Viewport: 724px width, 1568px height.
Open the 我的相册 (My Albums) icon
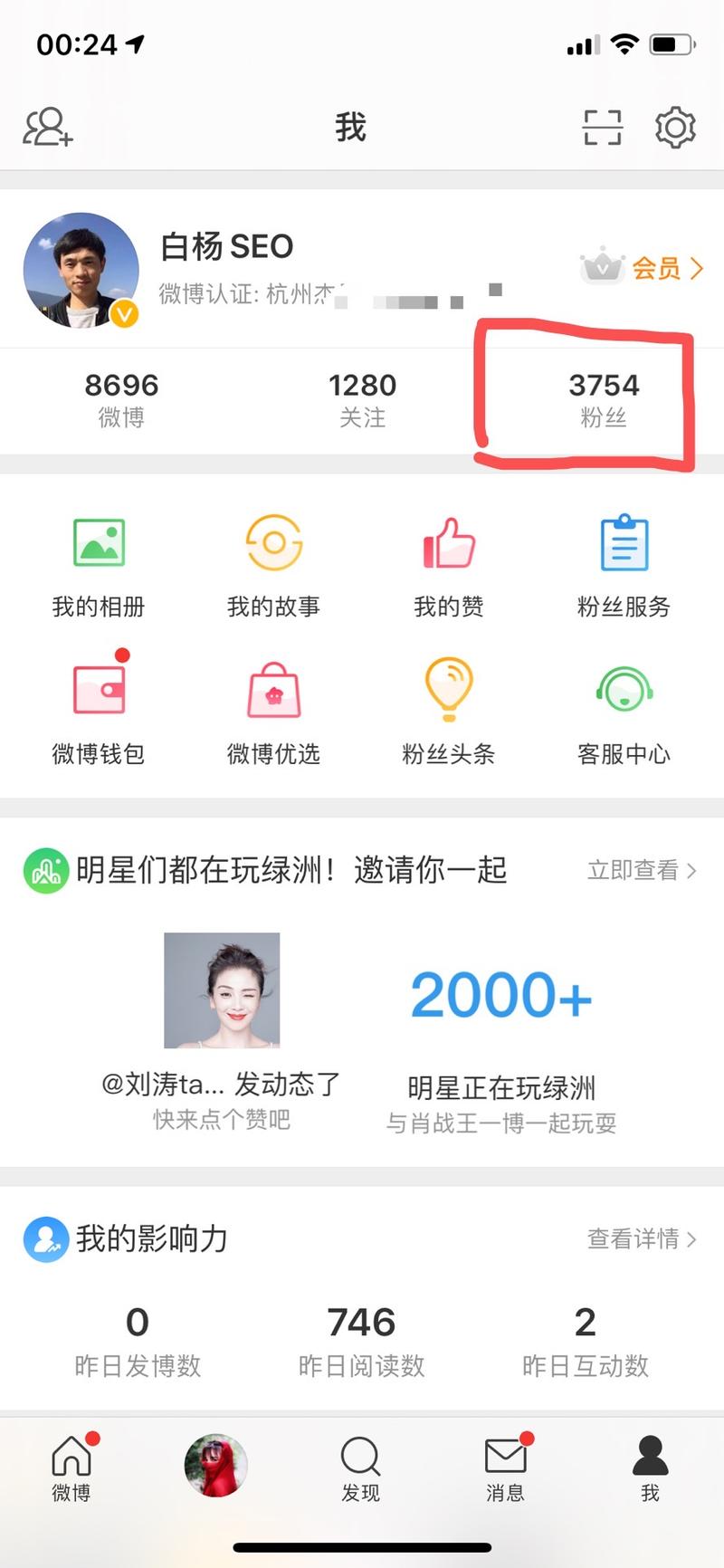click(x=98, y=561)
